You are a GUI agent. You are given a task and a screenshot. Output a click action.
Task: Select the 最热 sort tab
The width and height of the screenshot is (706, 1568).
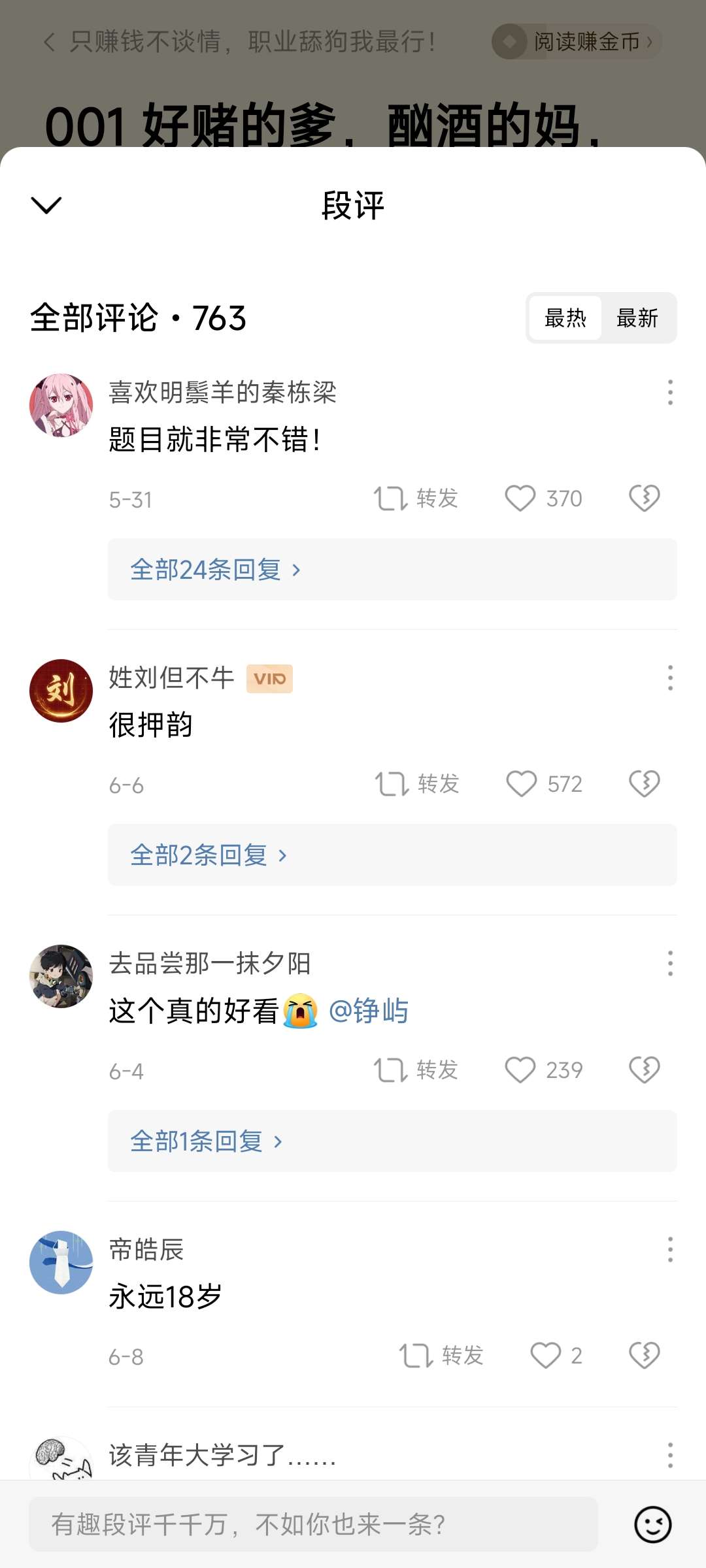click(565, 318)
